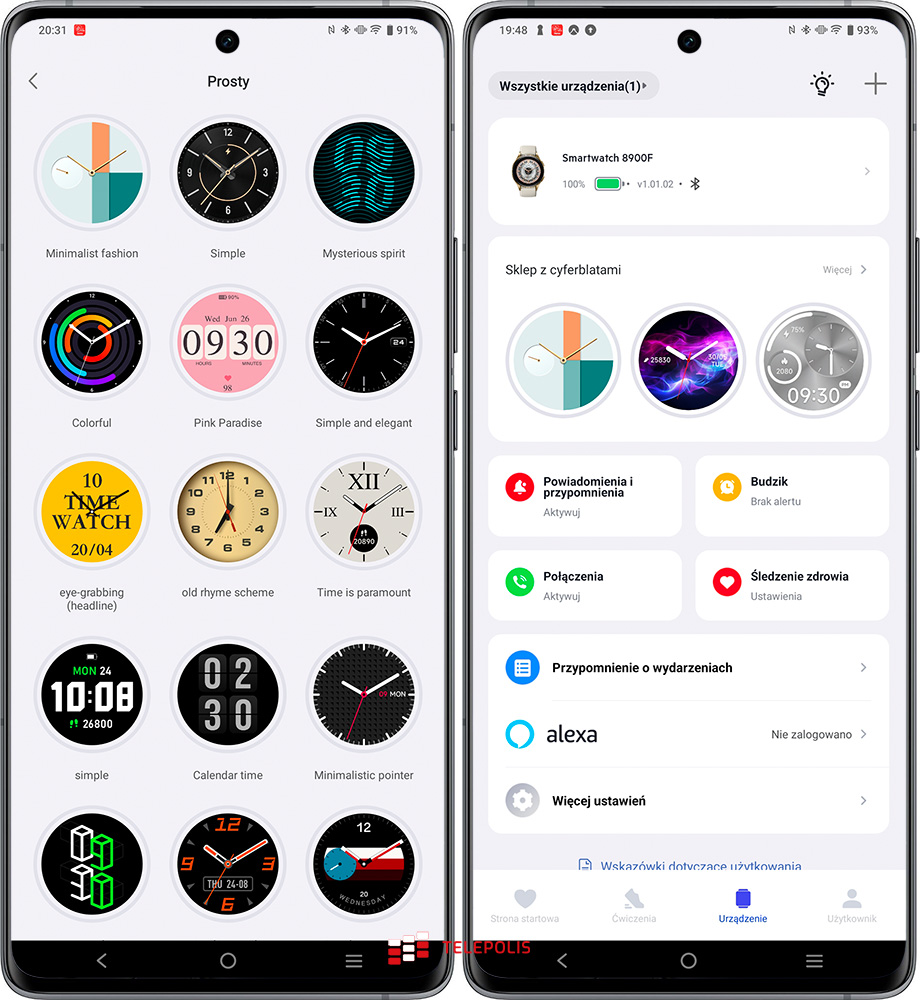Open the Alexa login row
Viewport: 922px width, 1000px height.
click(688, 734)
